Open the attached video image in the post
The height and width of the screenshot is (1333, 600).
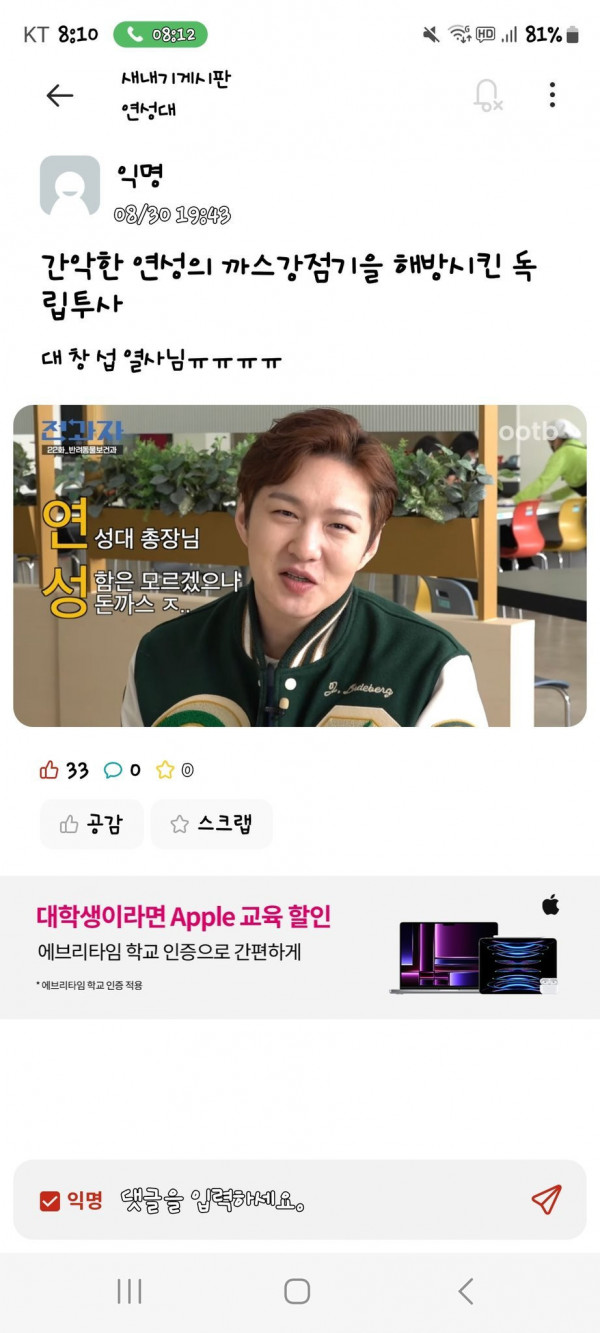click(300, 565)
